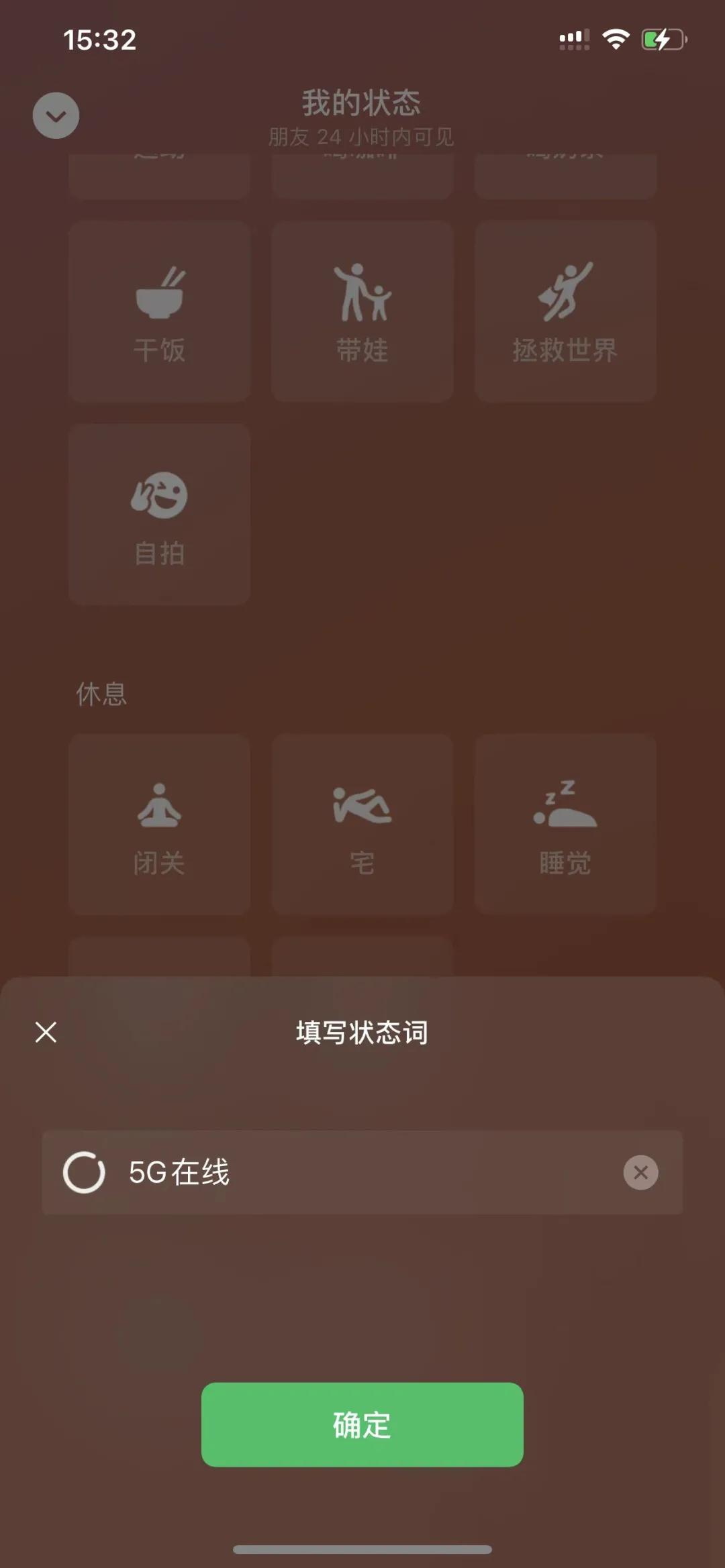Tap the circular status emoji in the input field
This screenshot has width=725, height=1568.
(x=85, y=1172)
